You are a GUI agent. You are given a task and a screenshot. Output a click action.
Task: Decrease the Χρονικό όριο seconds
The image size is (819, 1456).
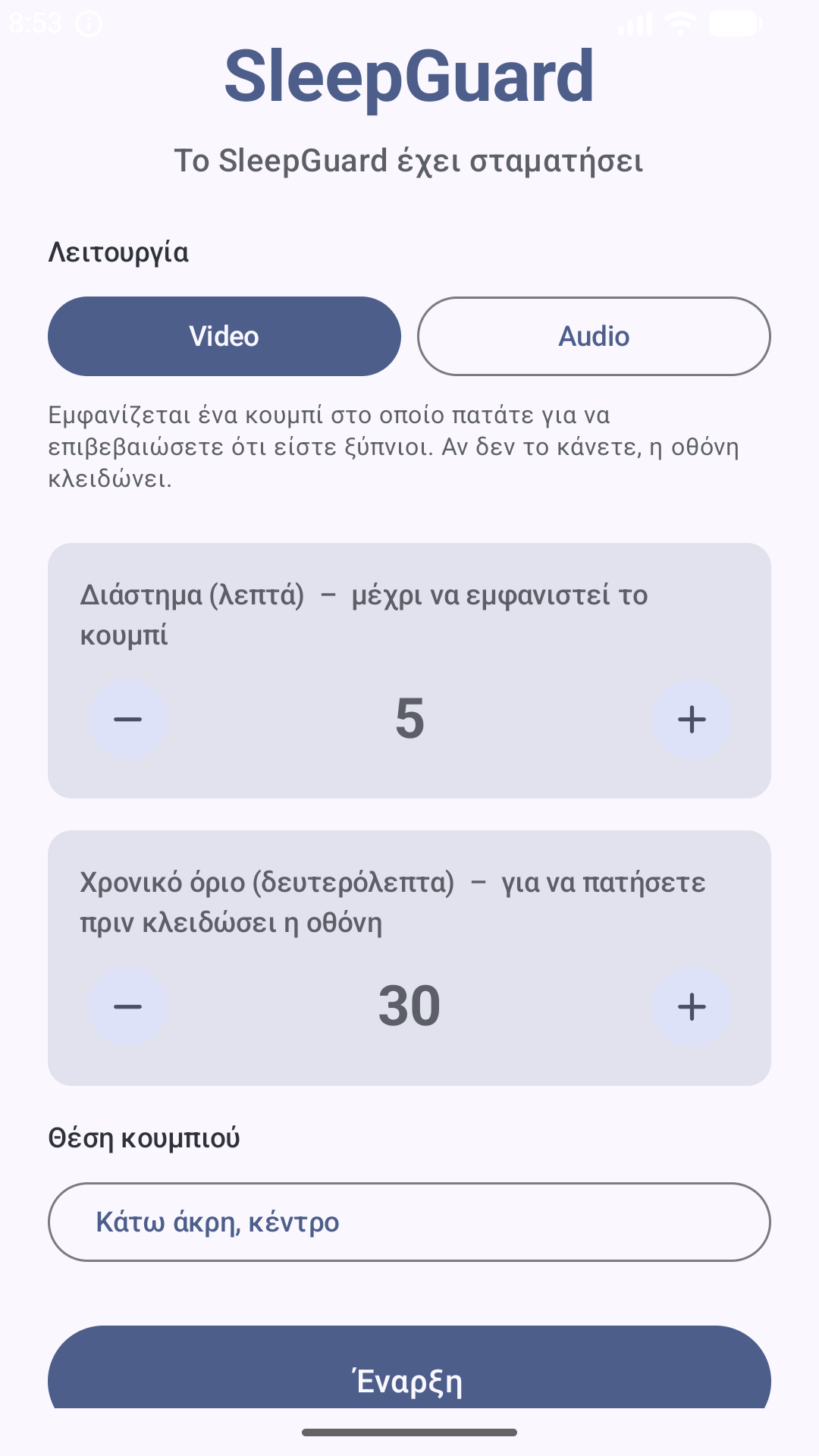[x=127, y=1006]
